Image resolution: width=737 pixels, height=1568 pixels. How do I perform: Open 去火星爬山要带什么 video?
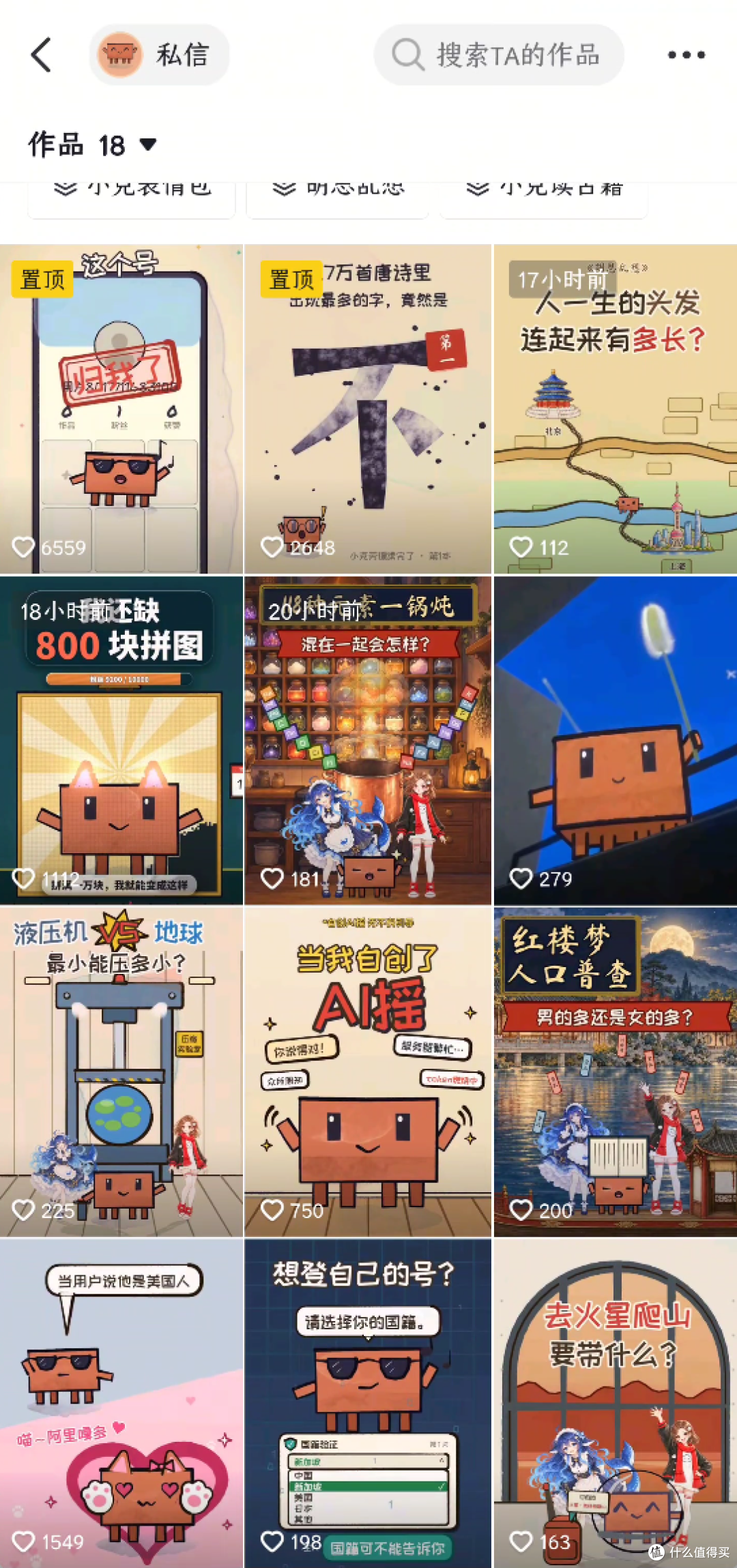click(616, 1404)
